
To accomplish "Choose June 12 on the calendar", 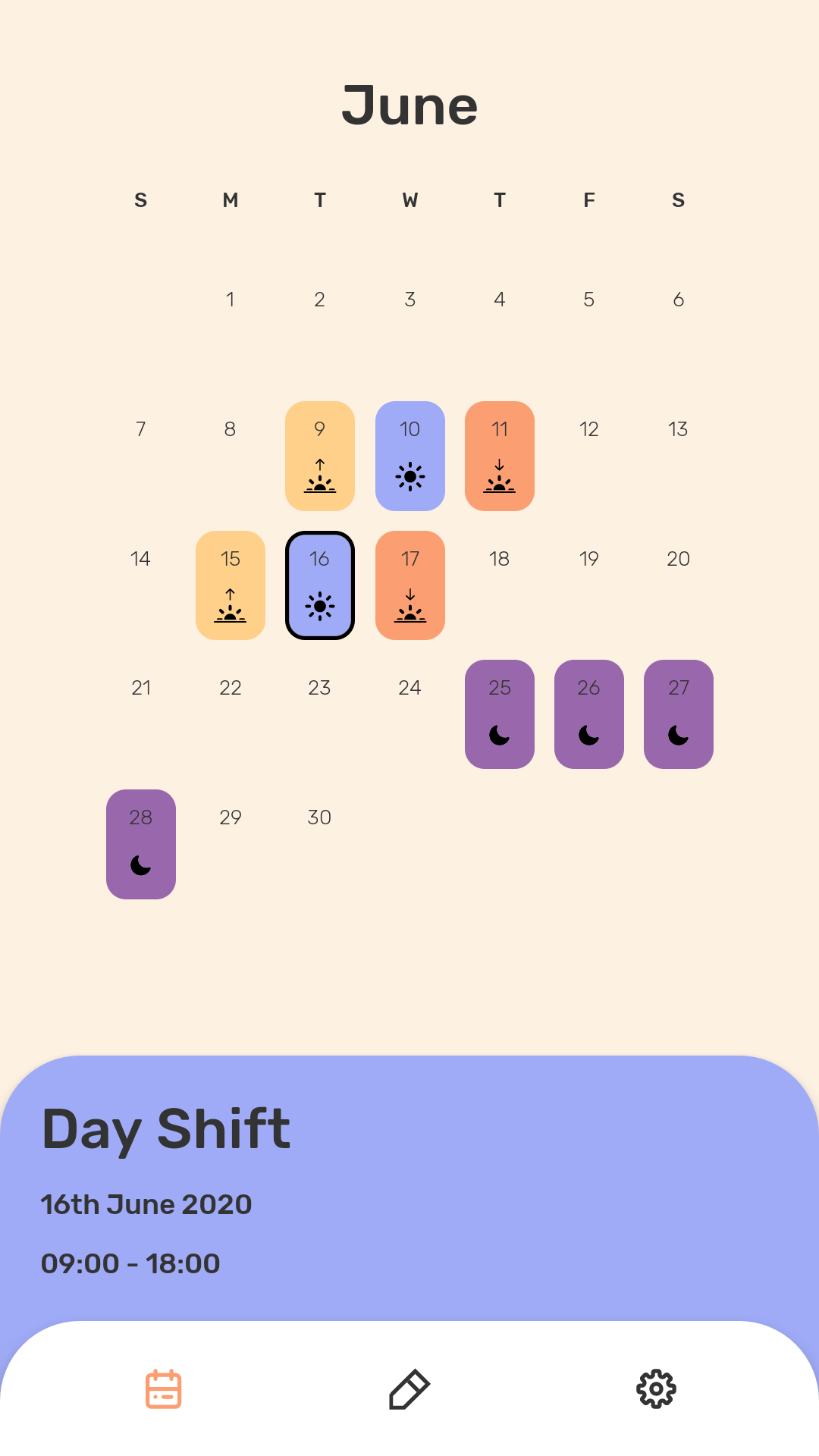I will coord(588,429).
